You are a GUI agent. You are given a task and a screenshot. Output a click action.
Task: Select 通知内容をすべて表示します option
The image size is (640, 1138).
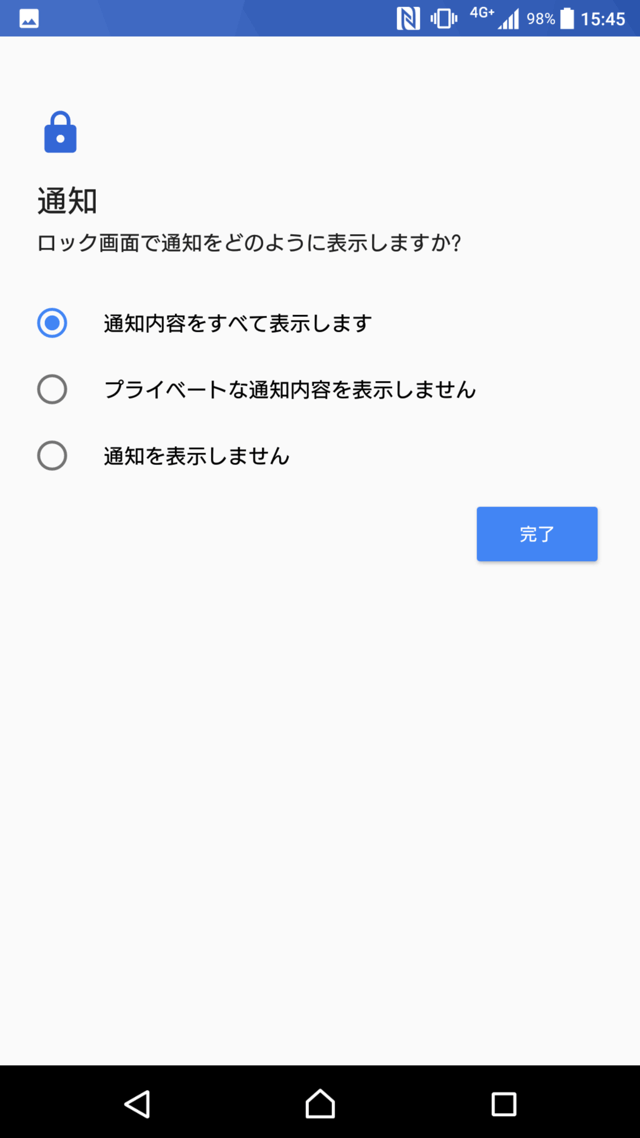coord(52,323)
